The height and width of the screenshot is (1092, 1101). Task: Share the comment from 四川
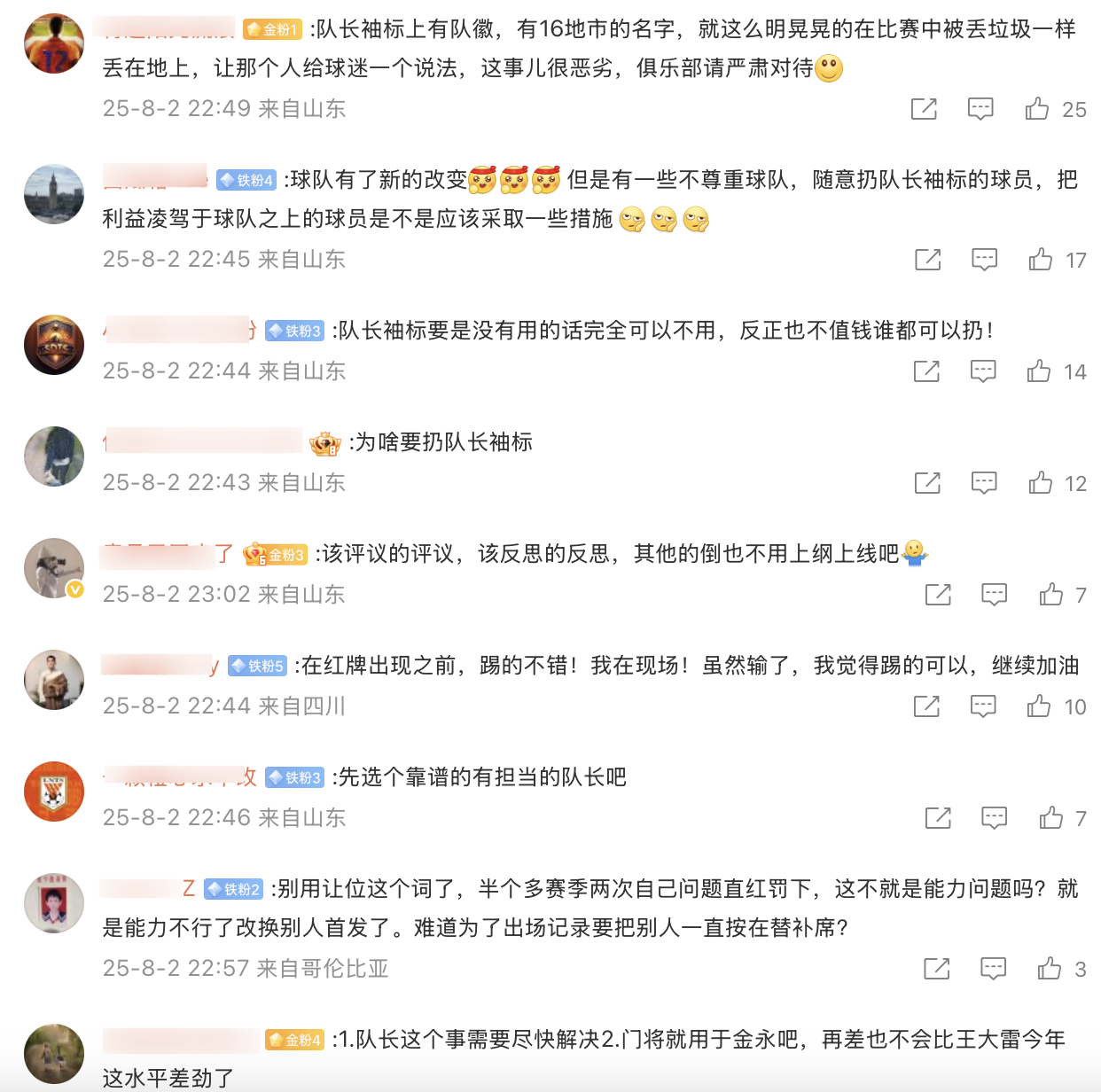pyautogui.click(x=926, y=706)
